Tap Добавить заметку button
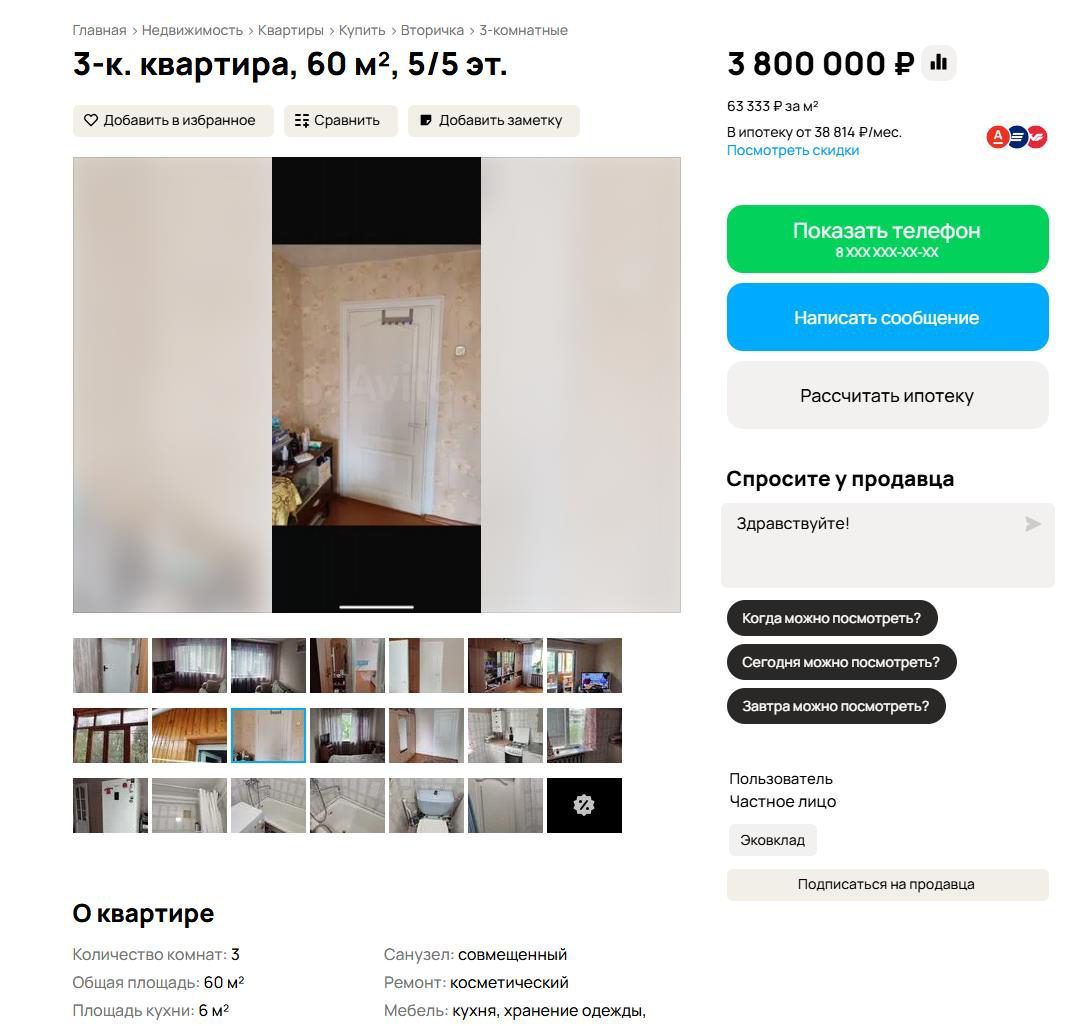The height and width of the screenshot is (1026, 1076). 493,121
